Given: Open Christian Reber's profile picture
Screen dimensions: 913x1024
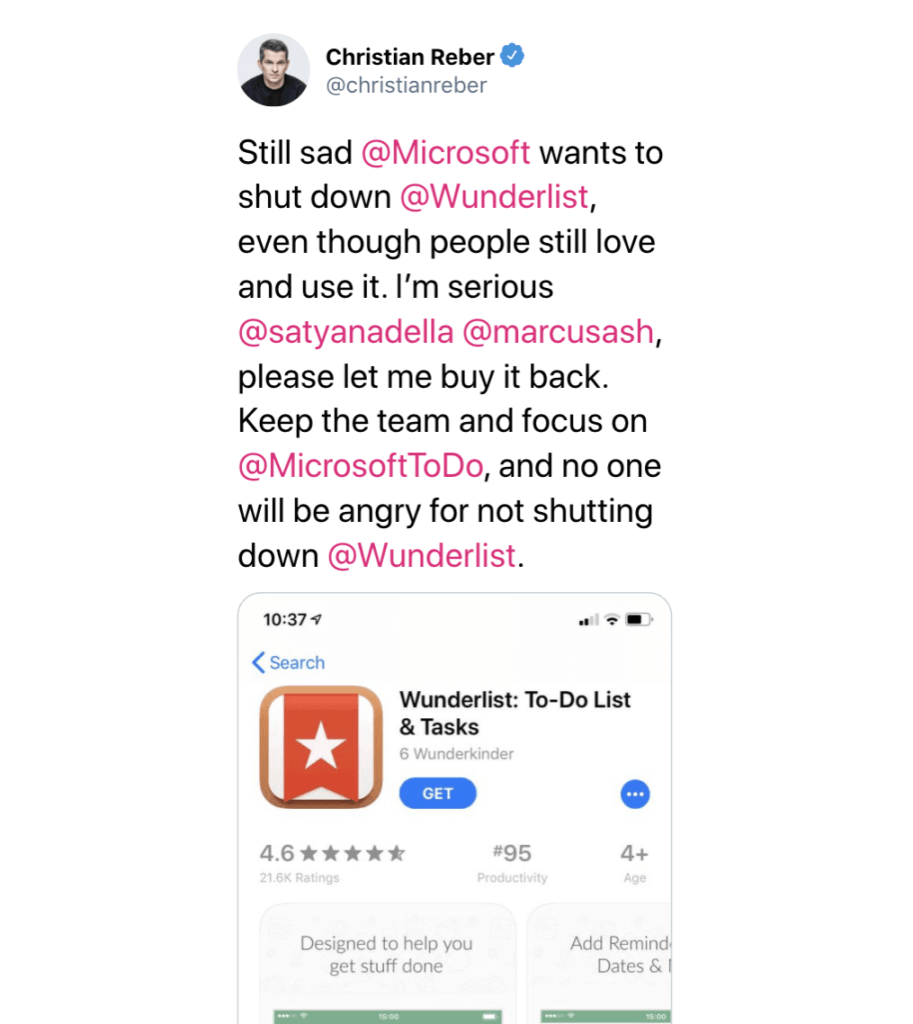Looking at the screenshot, I should [273, 70].
